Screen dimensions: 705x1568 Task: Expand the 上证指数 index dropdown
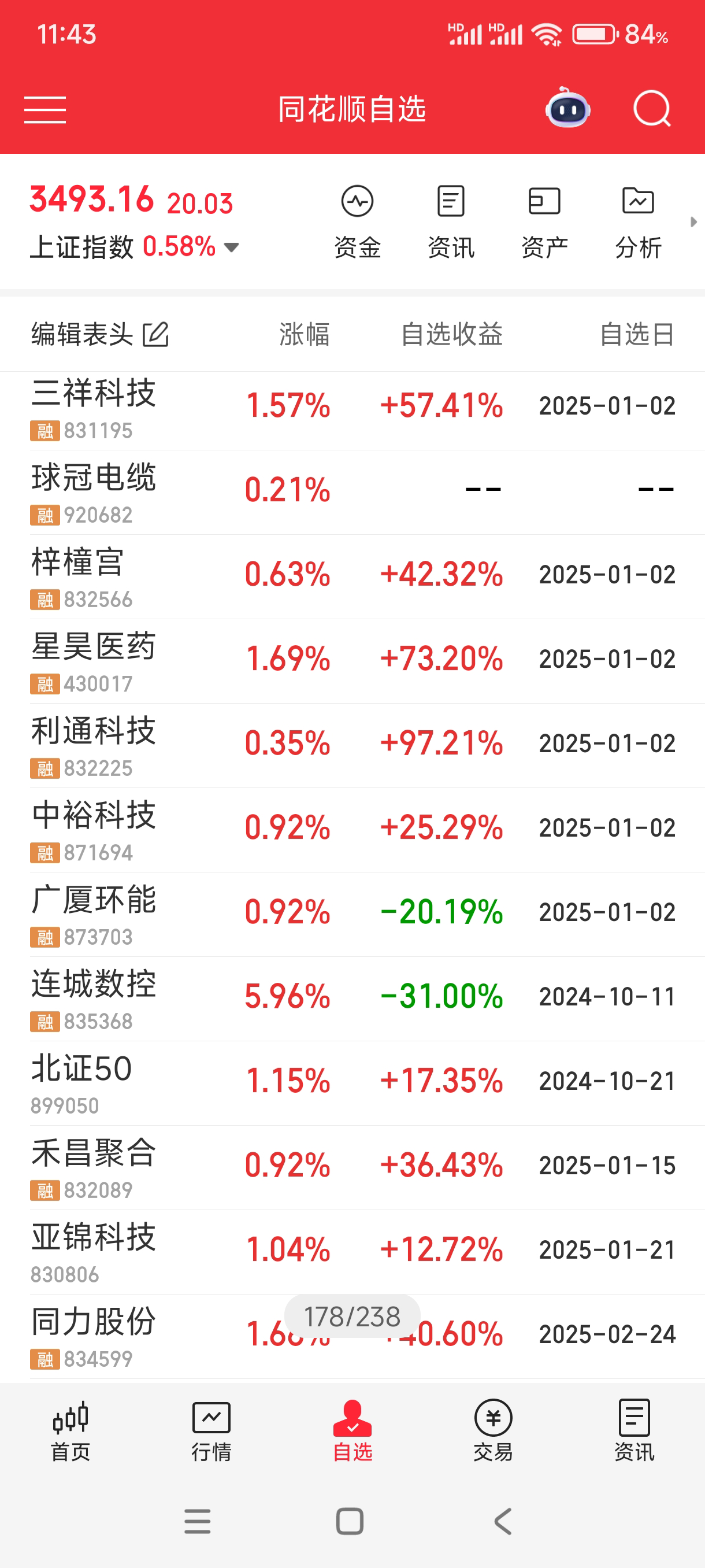tap(232, 247)
